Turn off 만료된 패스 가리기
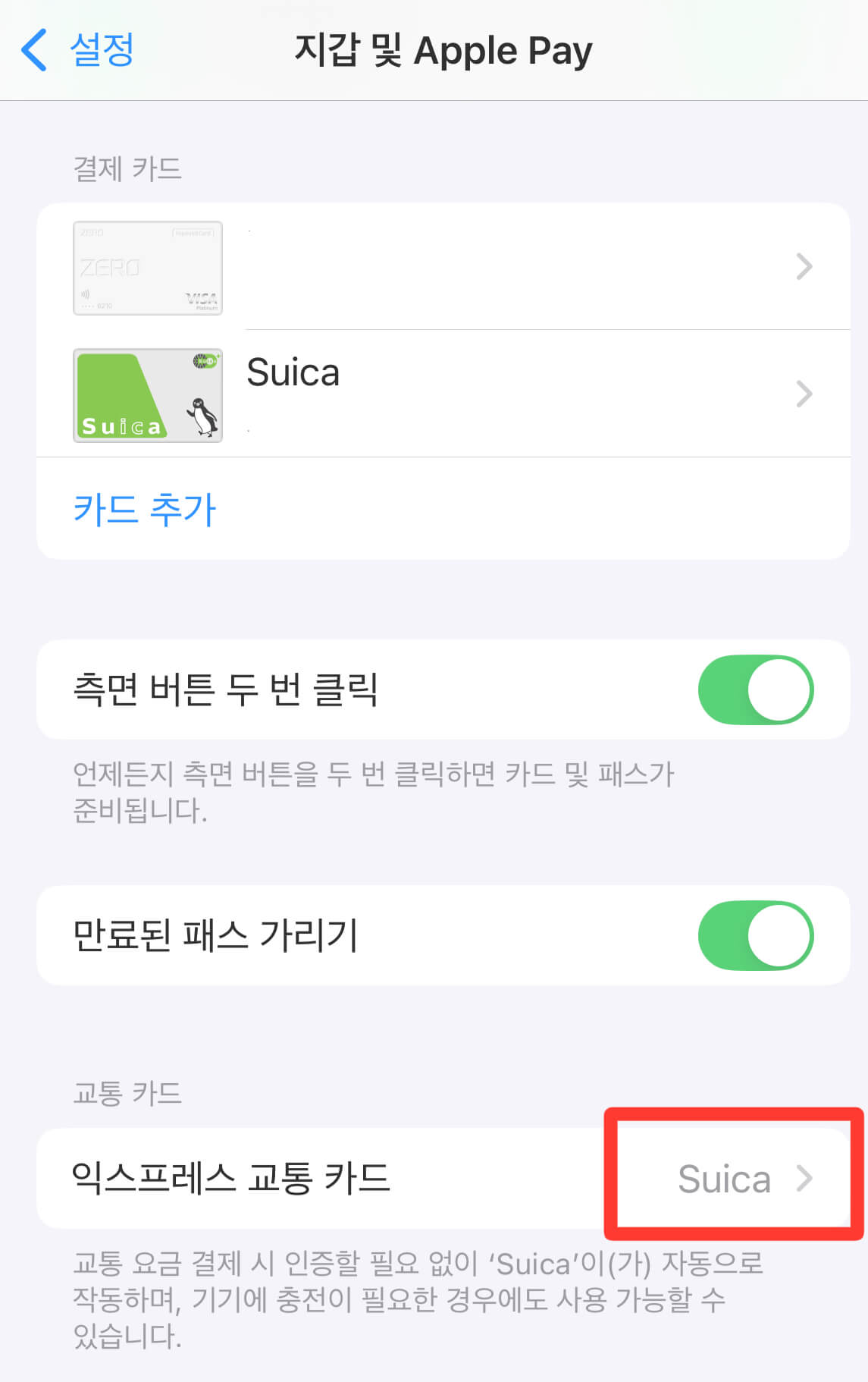This screenshot has height=1382, width=868. pos(756,935)
